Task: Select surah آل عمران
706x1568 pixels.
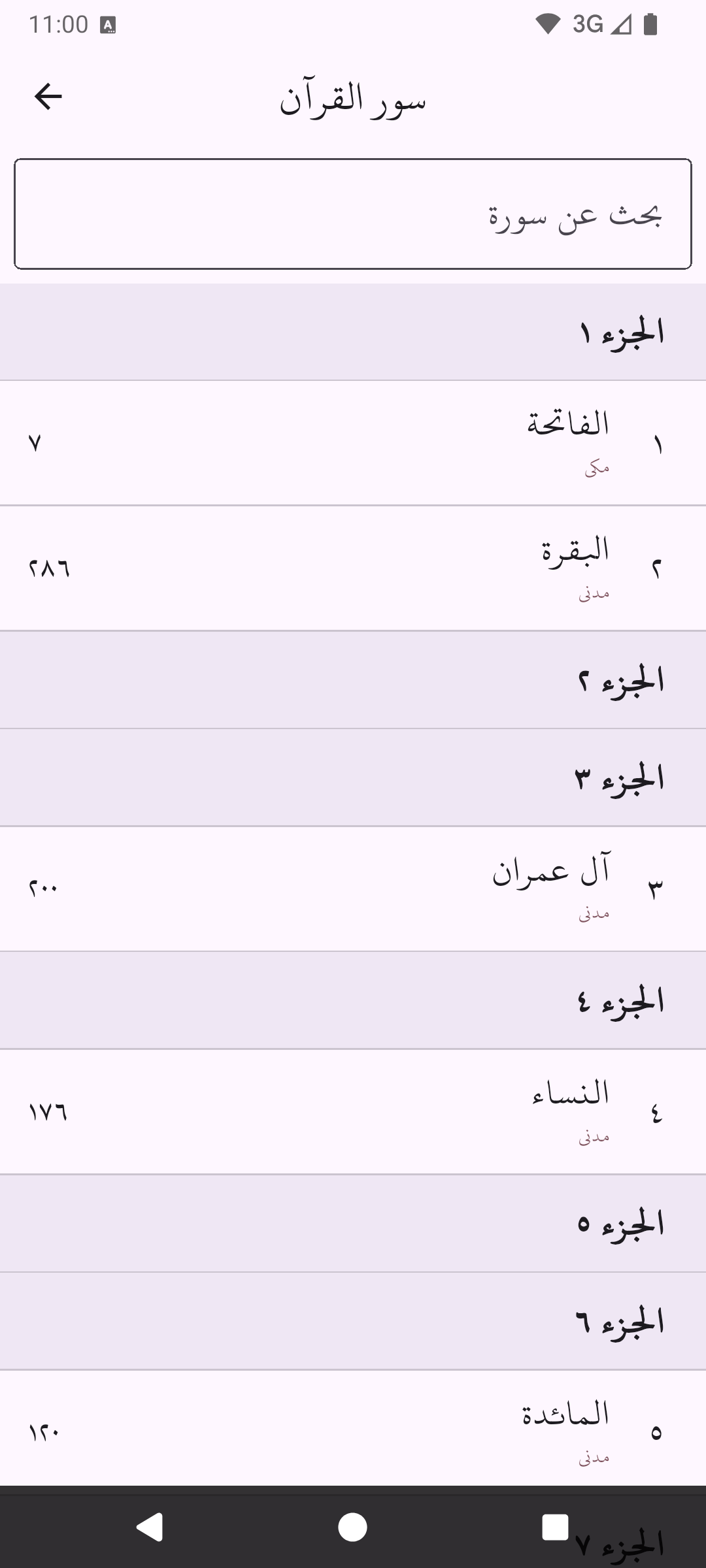Action: (x=353, y=888)
